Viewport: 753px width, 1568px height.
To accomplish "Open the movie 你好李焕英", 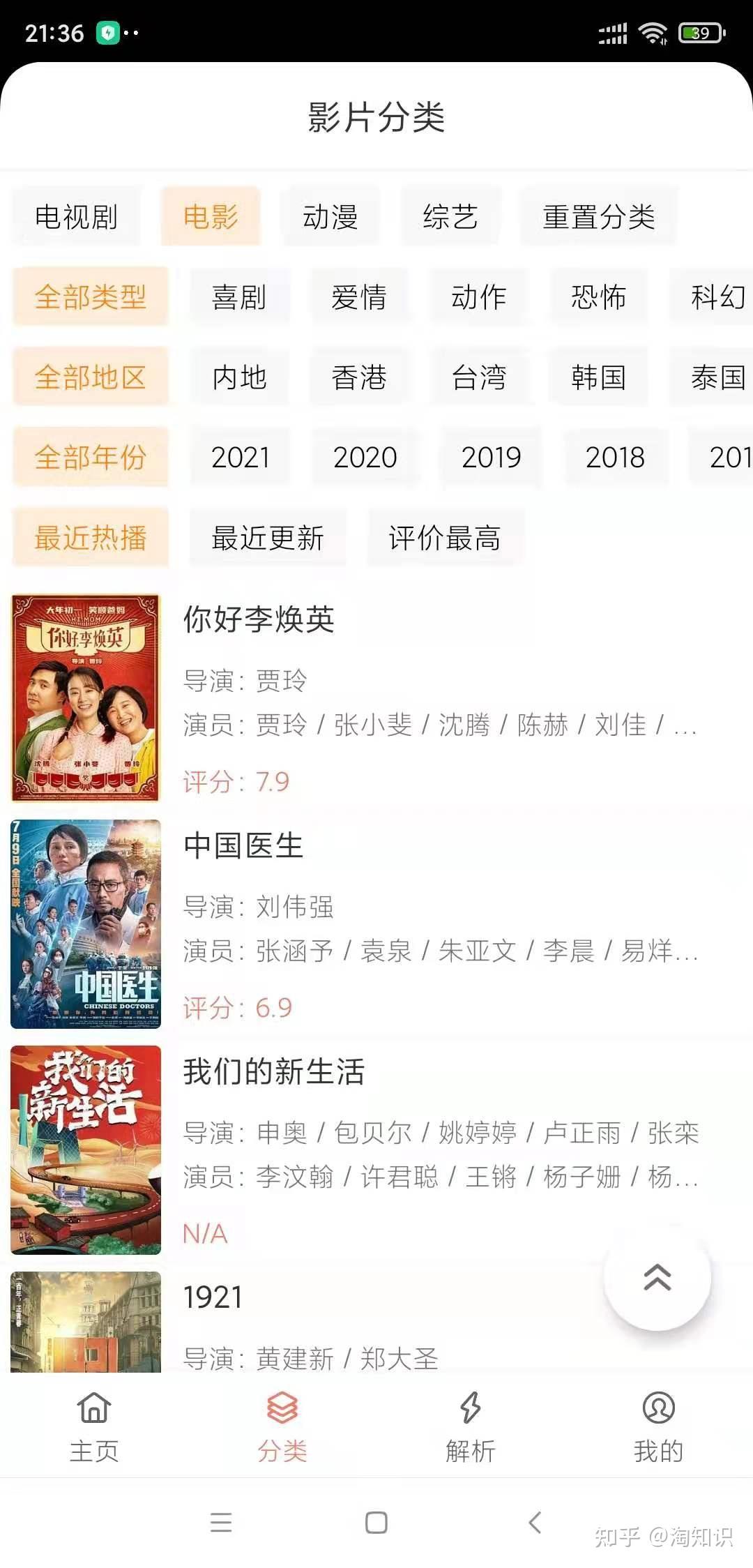I will (x=259, y=619).
